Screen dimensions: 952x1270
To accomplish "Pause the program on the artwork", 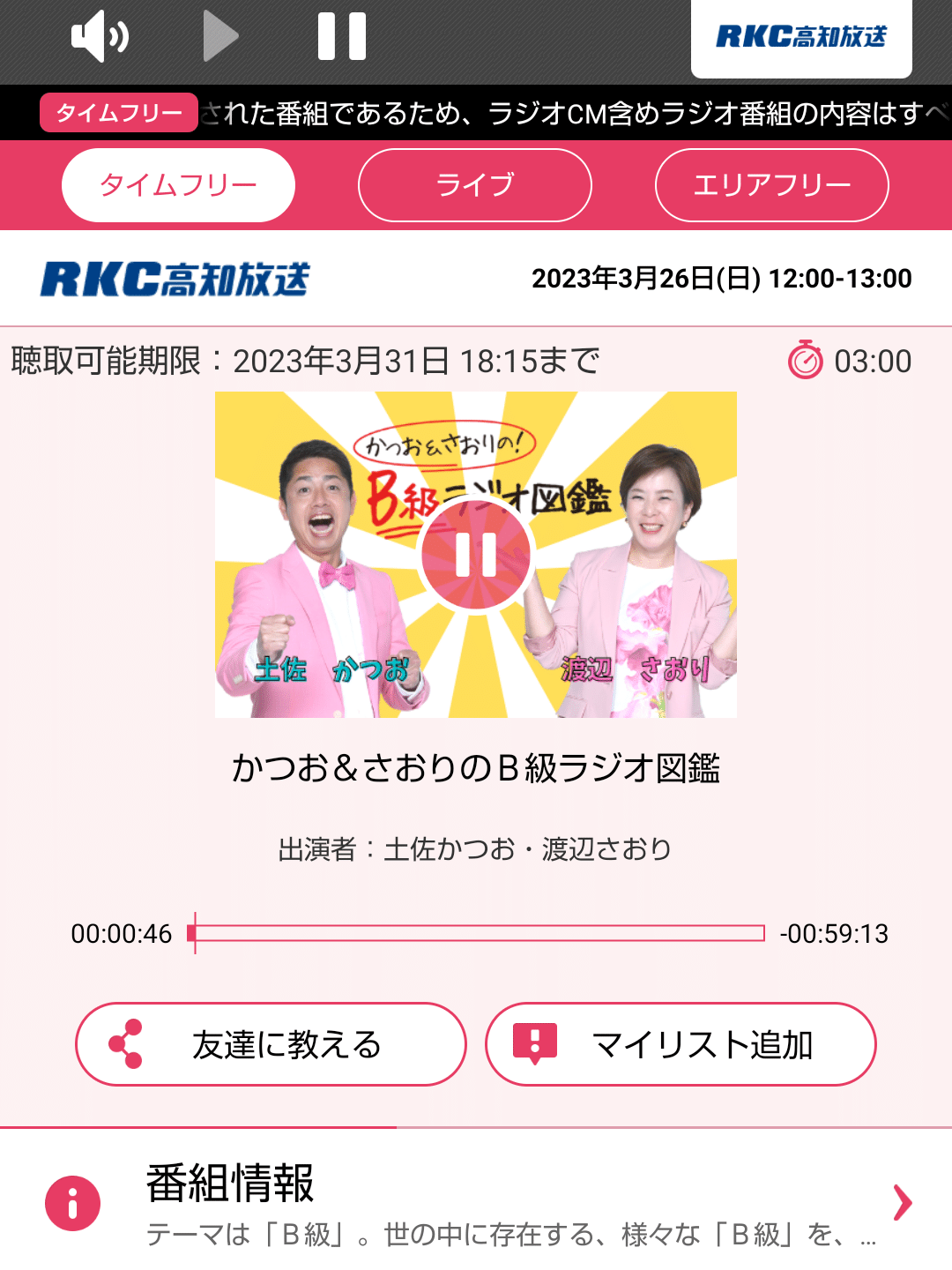I will 476,555.
